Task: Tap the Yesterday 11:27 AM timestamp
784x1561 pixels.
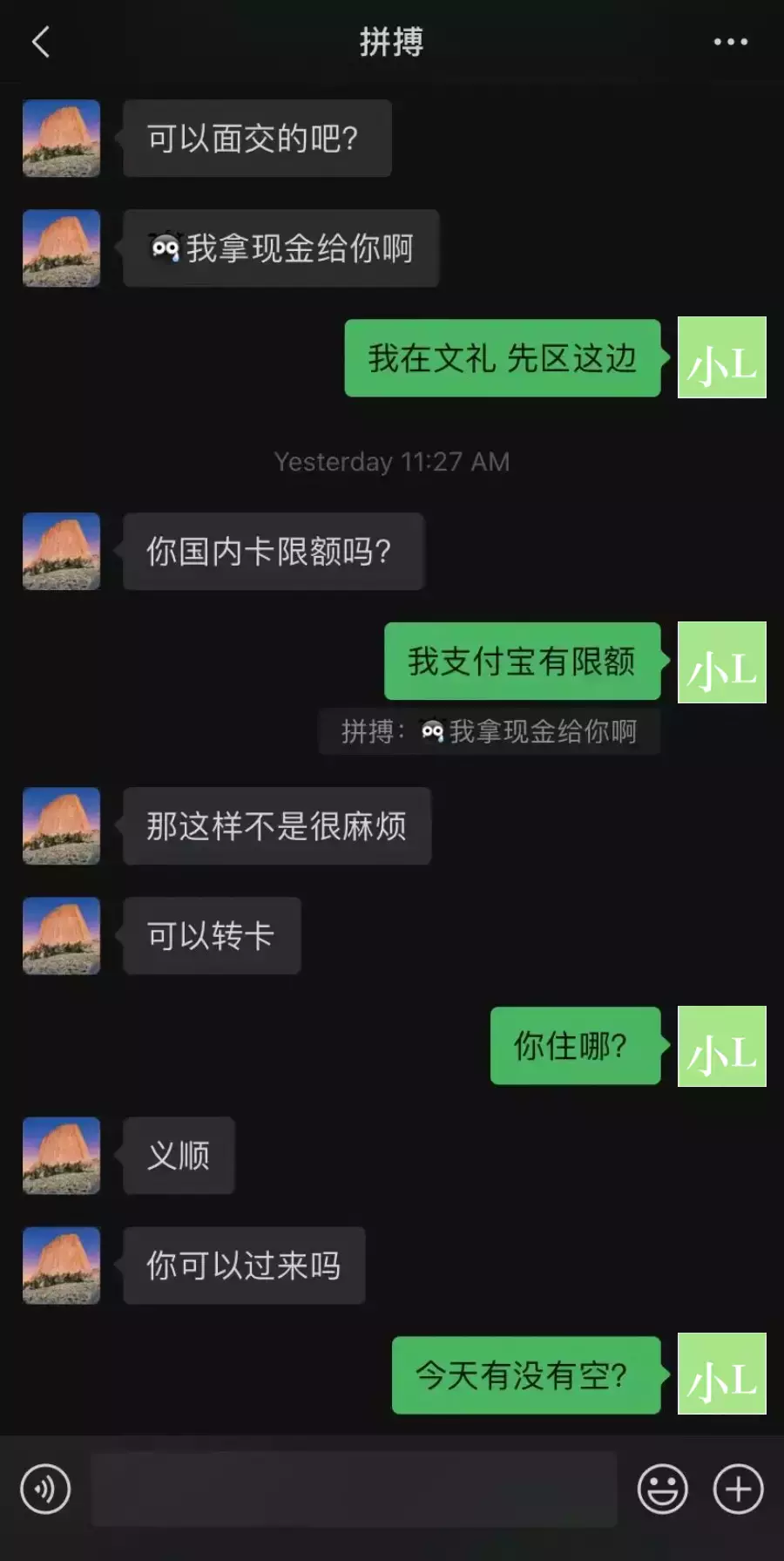Action: coord(392,462)
